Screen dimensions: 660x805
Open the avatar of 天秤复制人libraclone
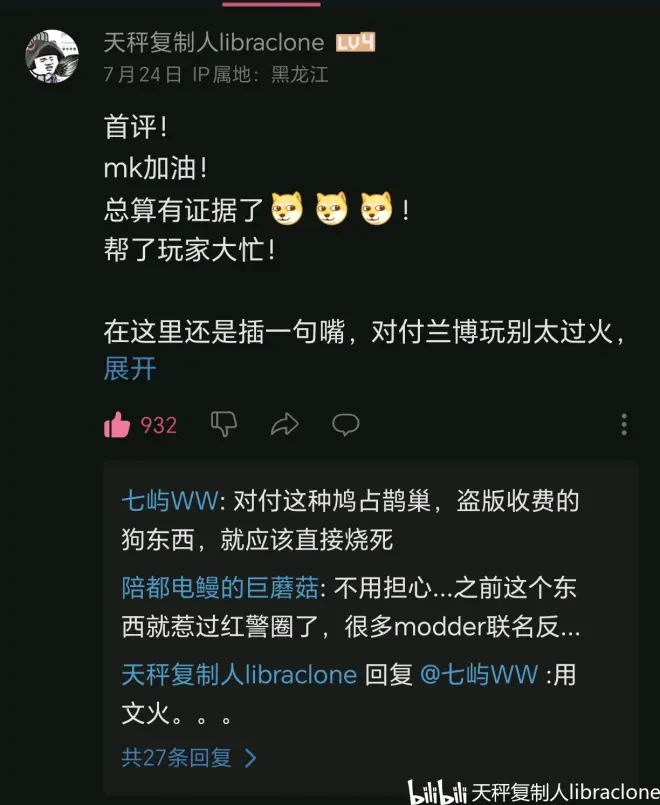point(51,56)
